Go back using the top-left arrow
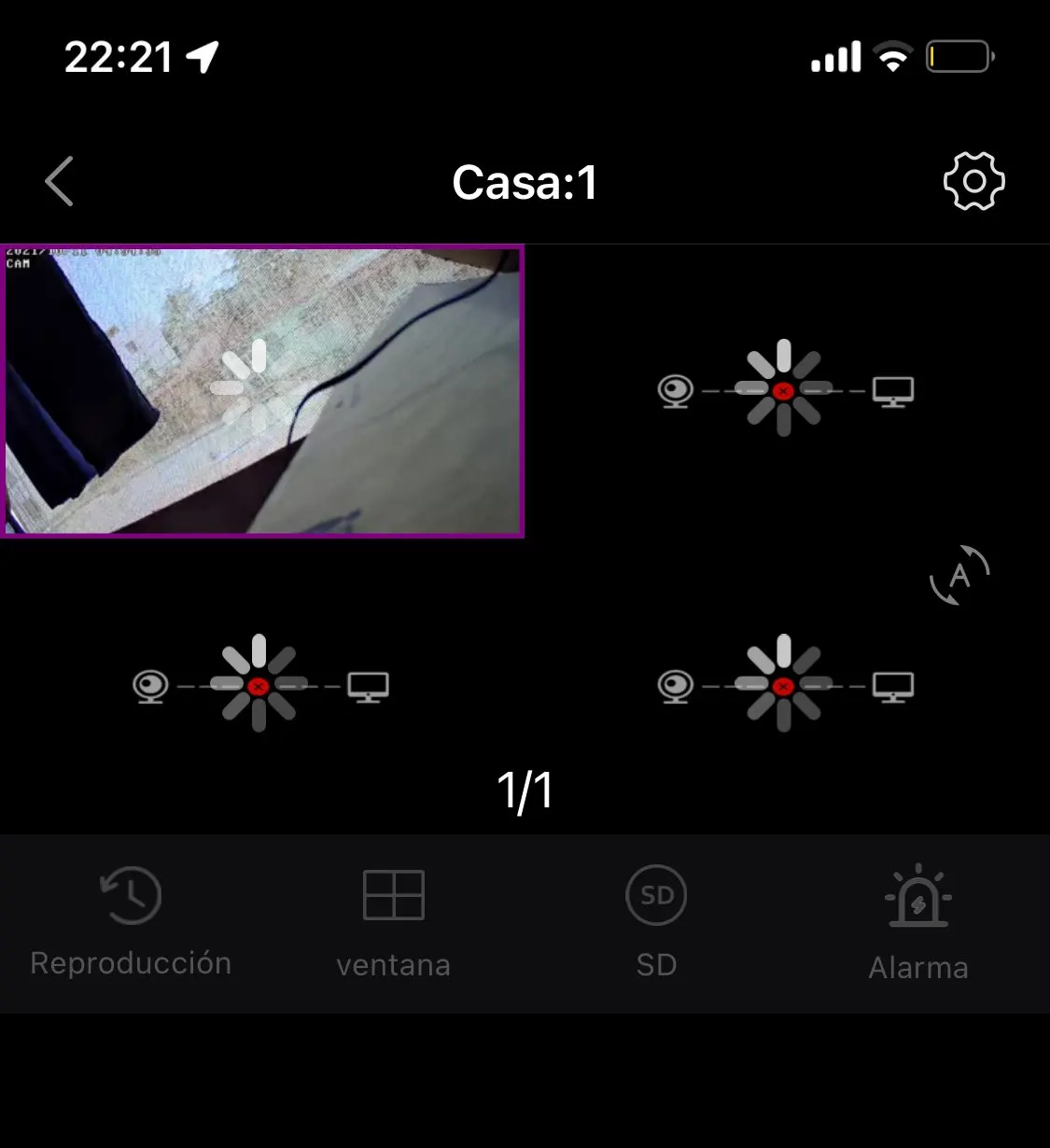This screenshot has height=1148, width=1050. [x=60, y=181]
